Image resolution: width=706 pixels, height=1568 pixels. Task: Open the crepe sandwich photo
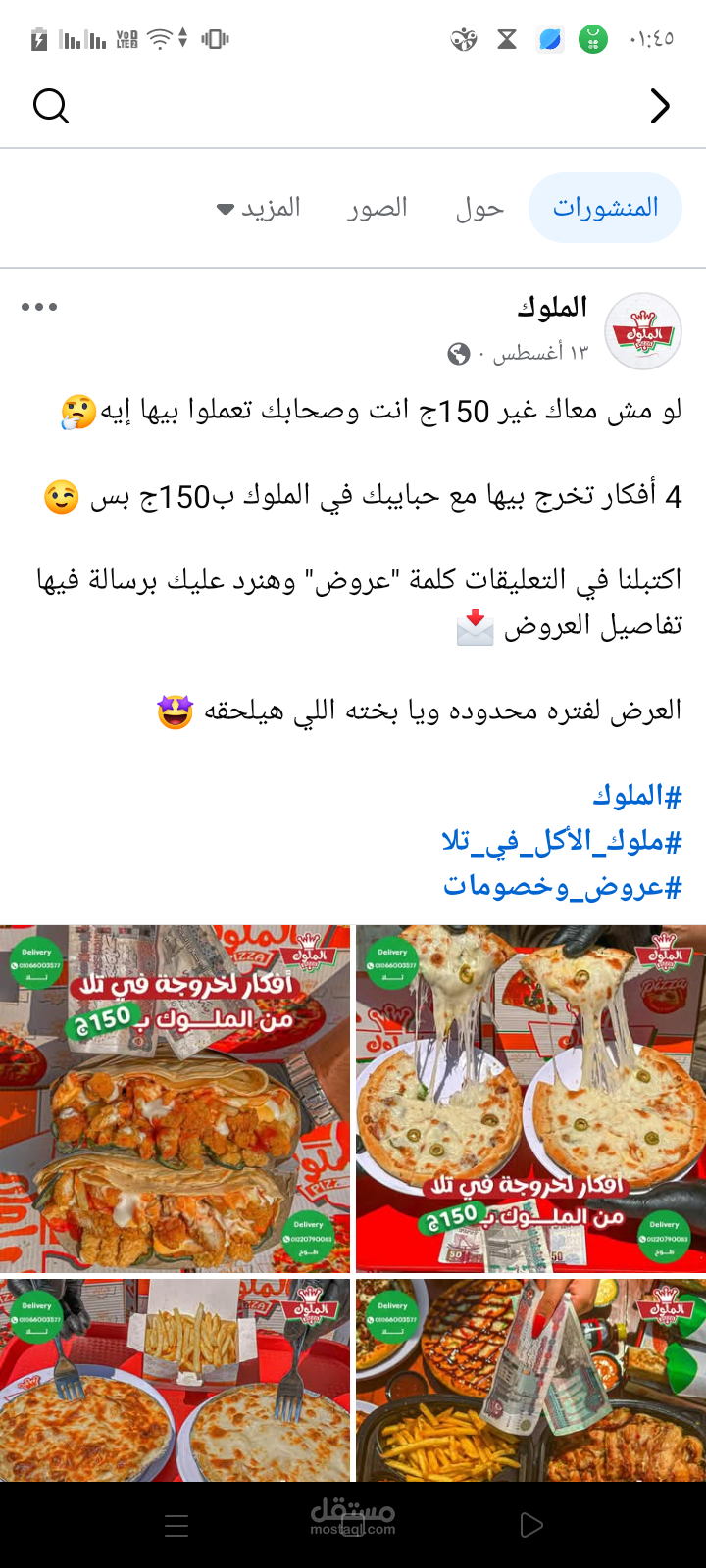175,1099
